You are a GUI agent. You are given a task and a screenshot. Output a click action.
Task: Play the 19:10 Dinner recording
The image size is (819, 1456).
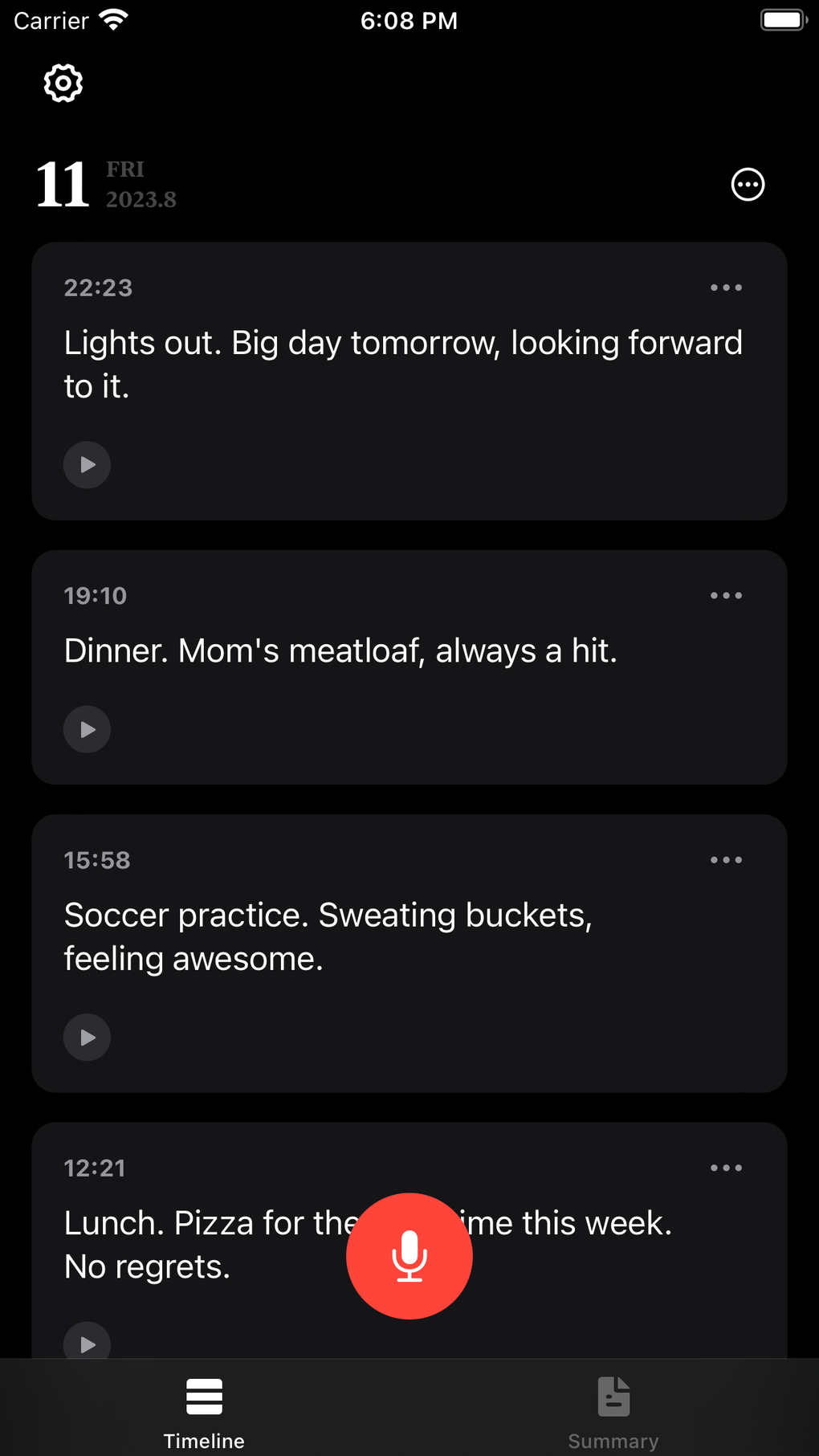click(88, 729)
